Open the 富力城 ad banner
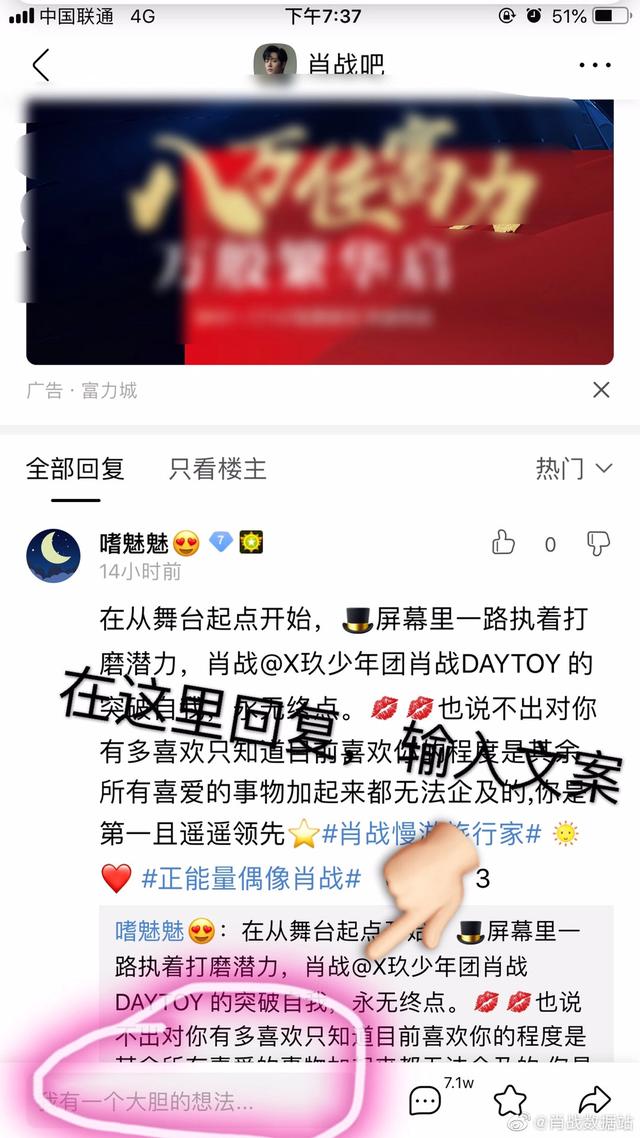This screenshot has width=640, height=1138. 320,232
